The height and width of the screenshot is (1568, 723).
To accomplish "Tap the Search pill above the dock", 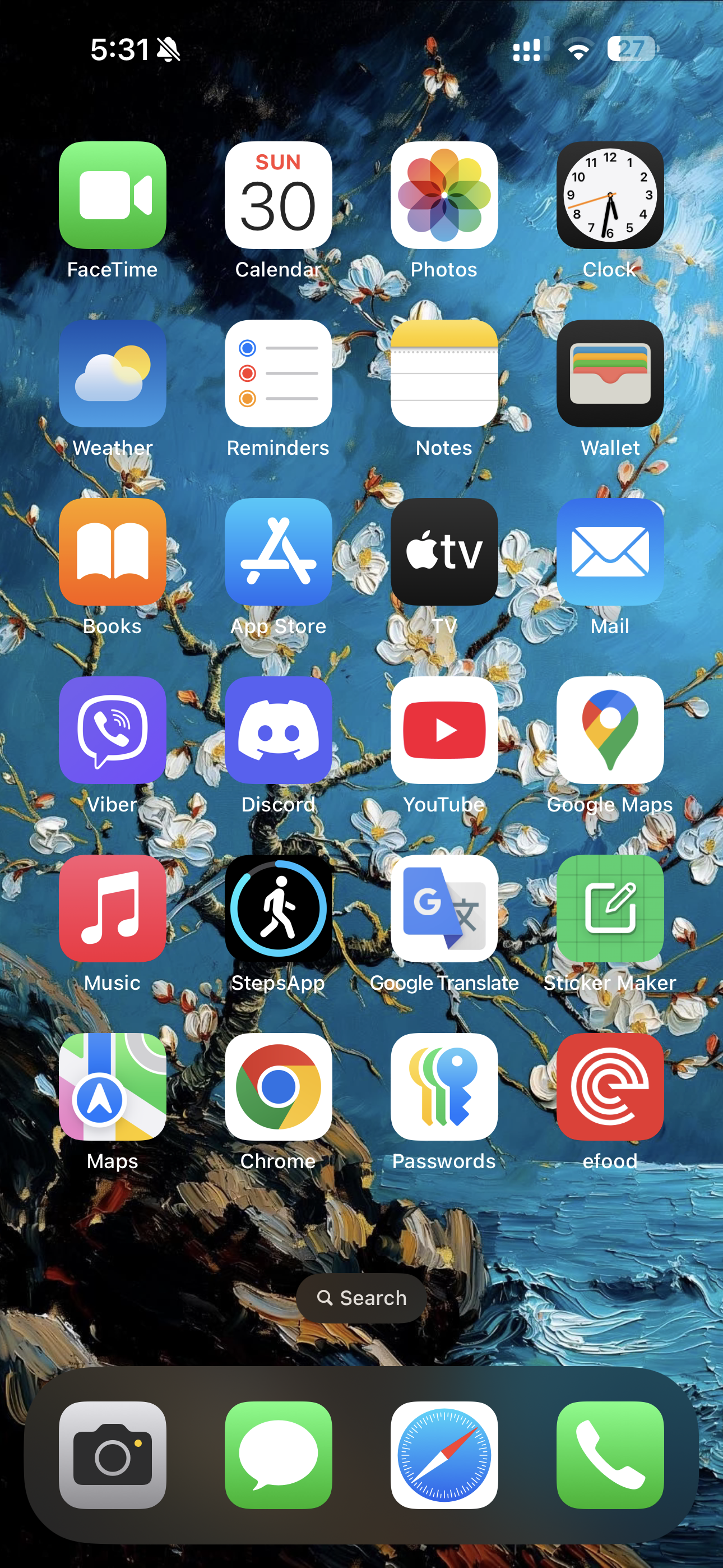I will click(361, 1298).
